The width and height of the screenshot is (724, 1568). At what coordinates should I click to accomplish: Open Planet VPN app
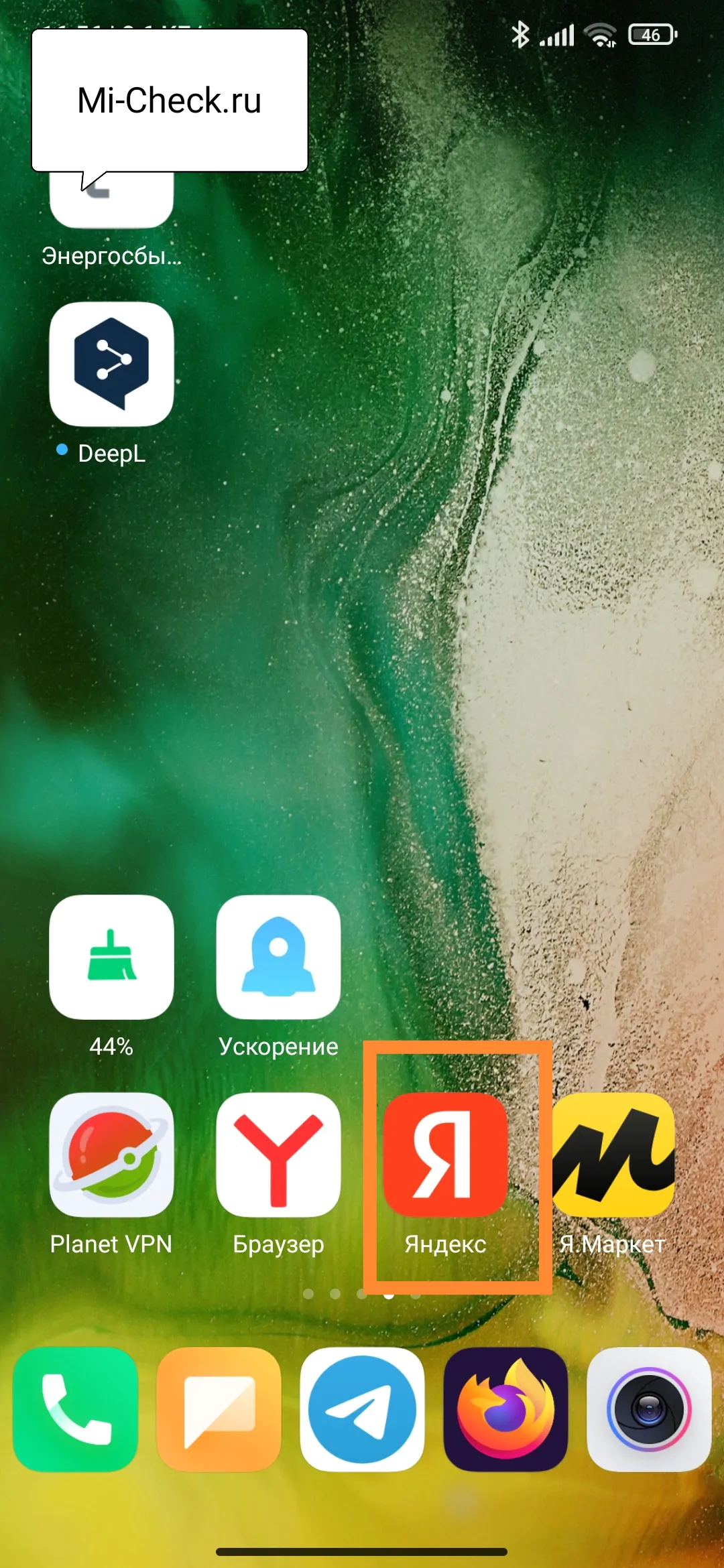[x=111, y=1155]
